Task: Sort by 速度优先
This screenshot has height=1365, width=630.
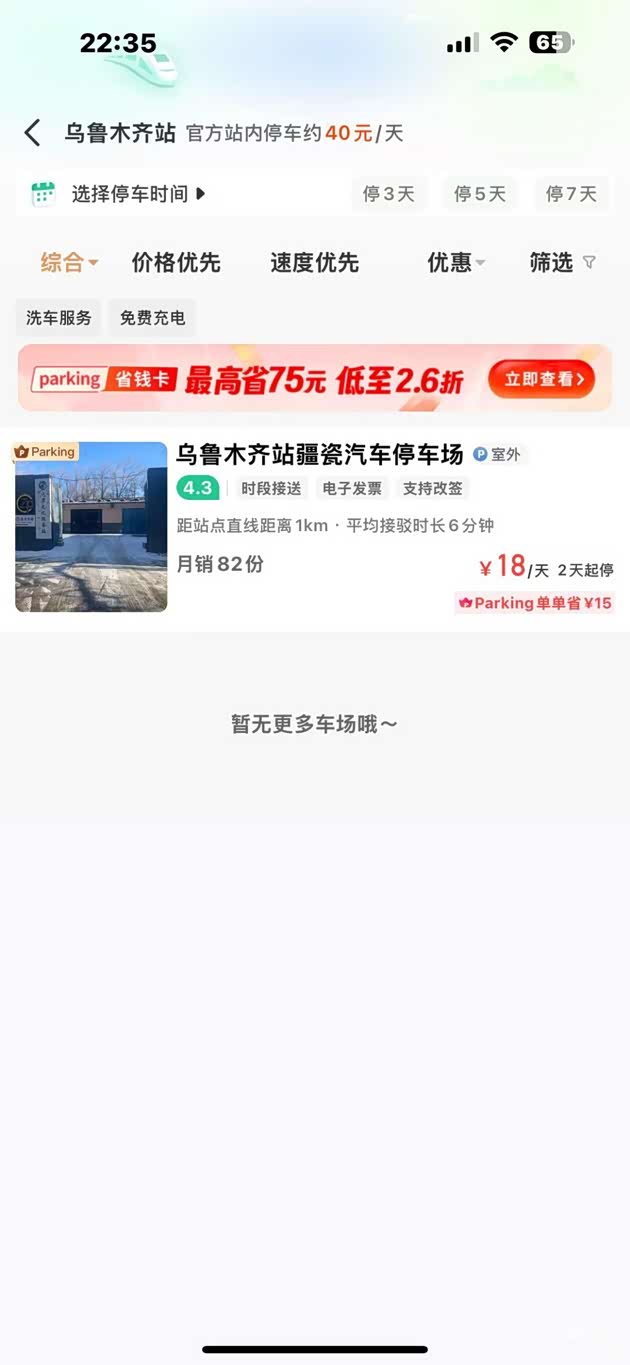Action: pyautogui.click(x=314, y=263)
